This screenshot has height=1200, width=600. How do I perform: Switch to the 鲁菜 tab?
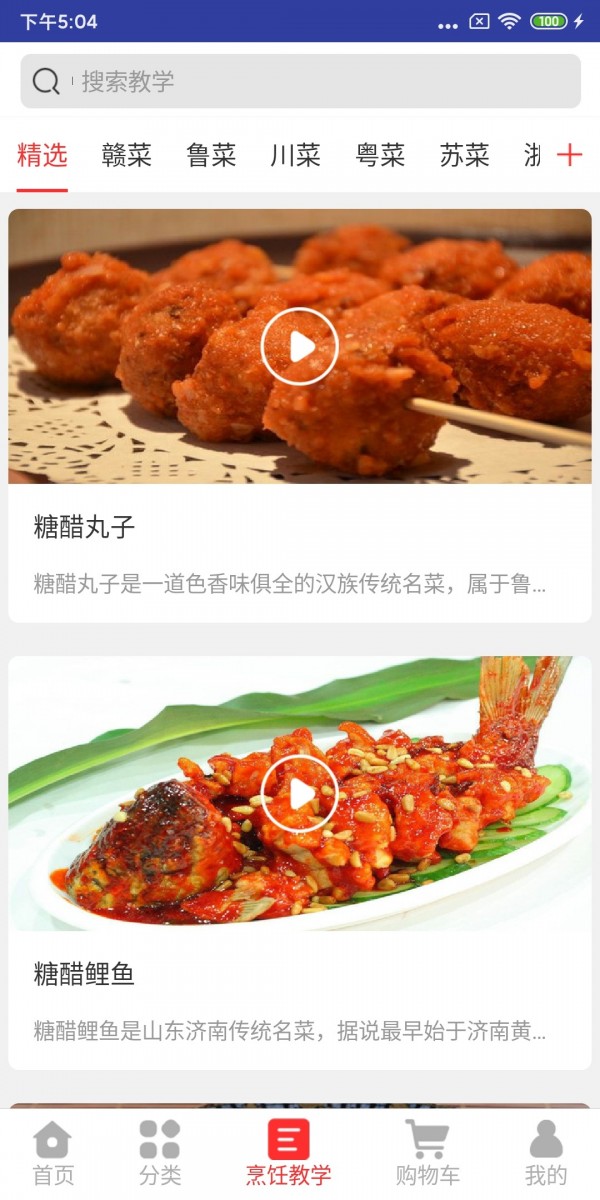(211, 155)
